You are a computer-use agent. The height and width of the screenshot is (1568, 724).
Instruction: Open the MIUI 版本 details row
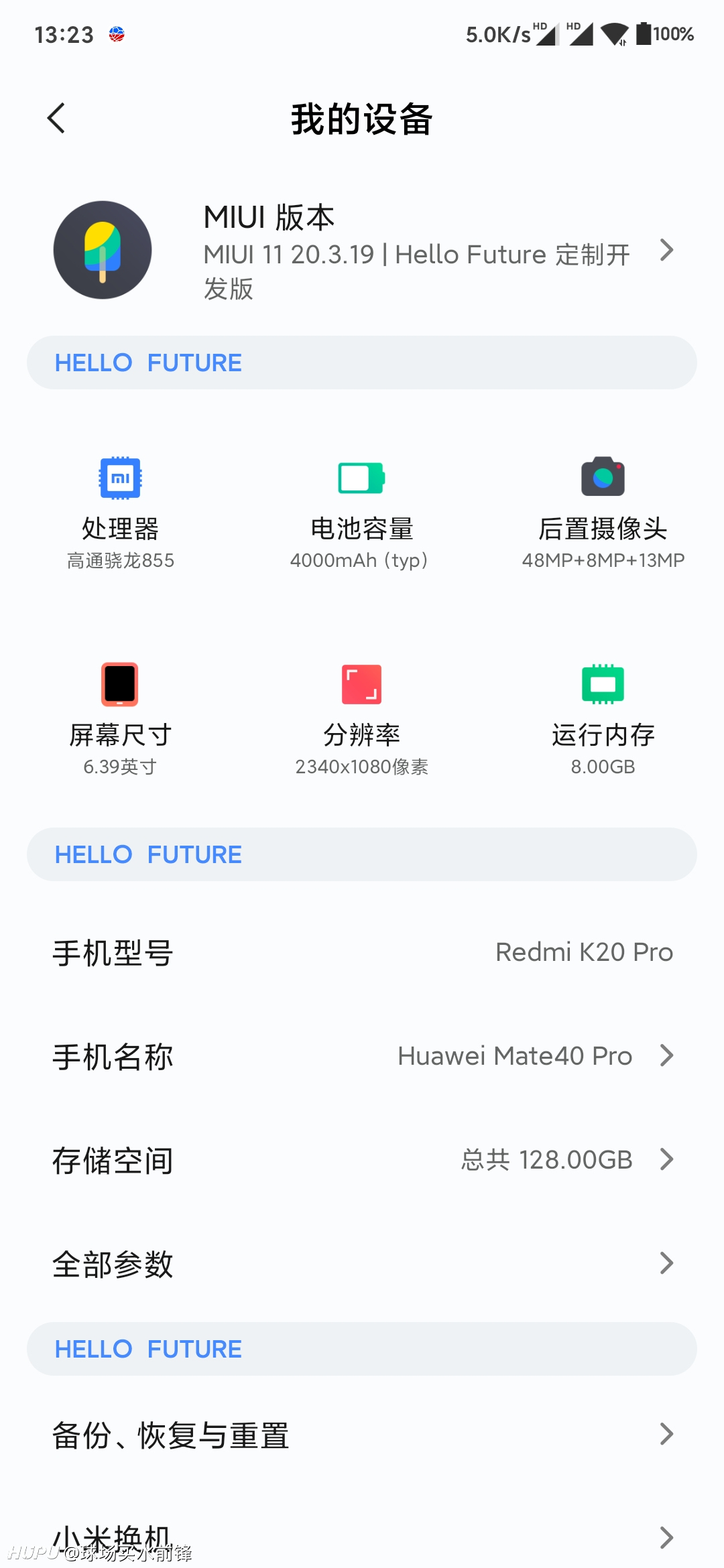click(x=362, y=251)
